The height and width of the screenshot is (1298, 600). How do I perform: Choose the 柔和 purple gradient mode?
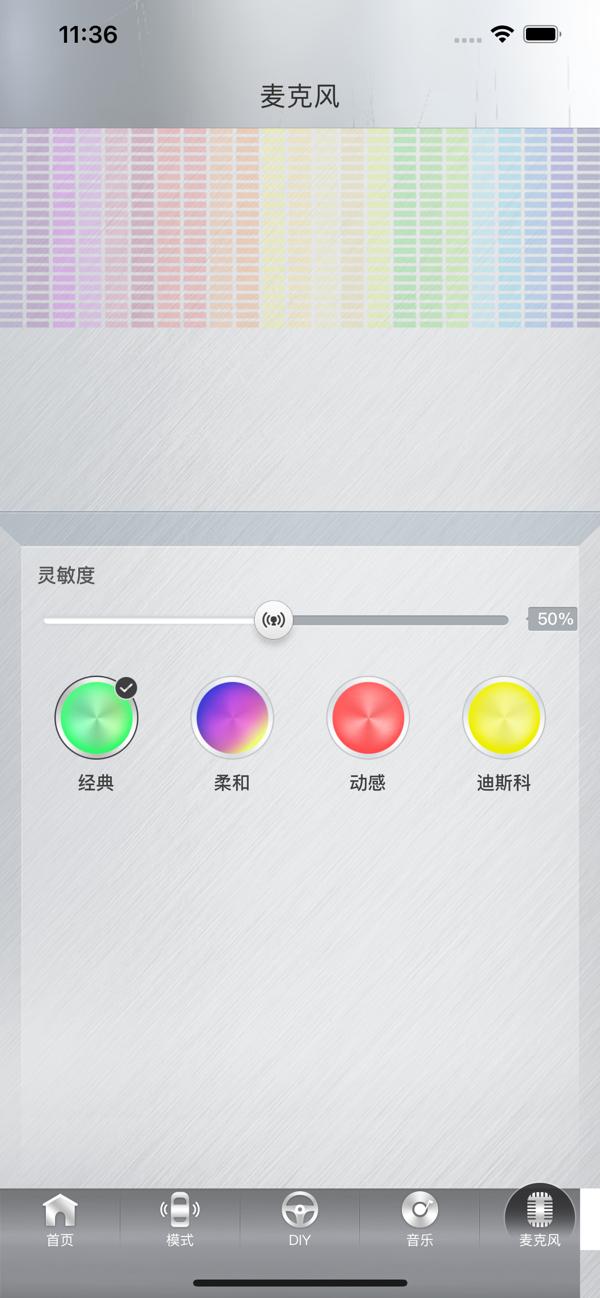click(232, 718)
